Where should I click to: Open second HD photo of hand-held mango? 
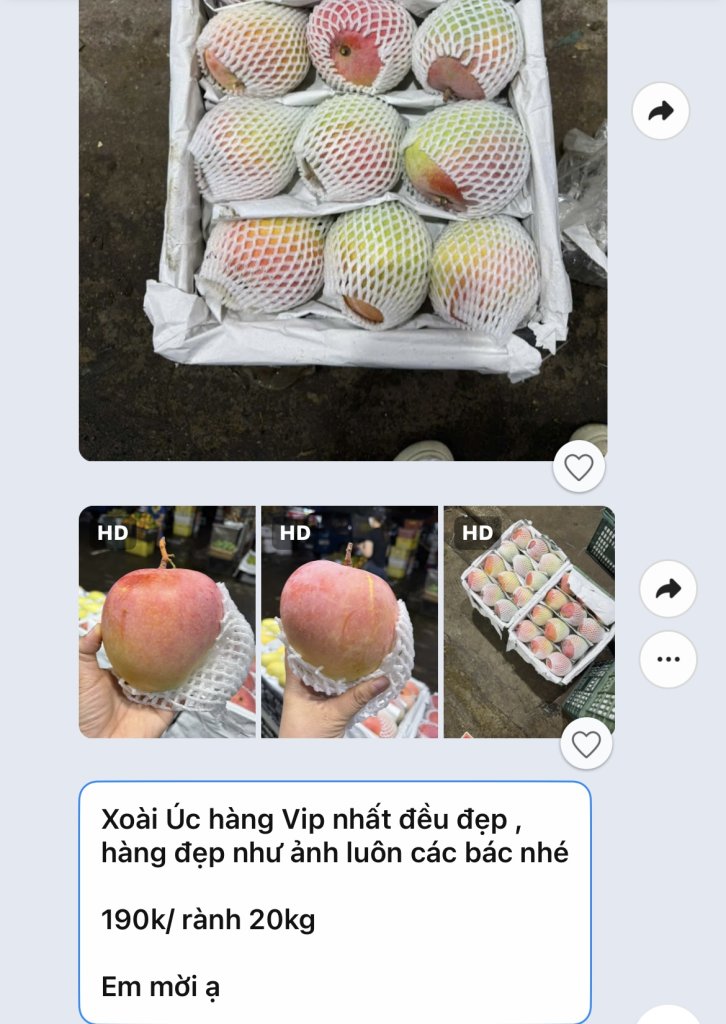(349, 622)
